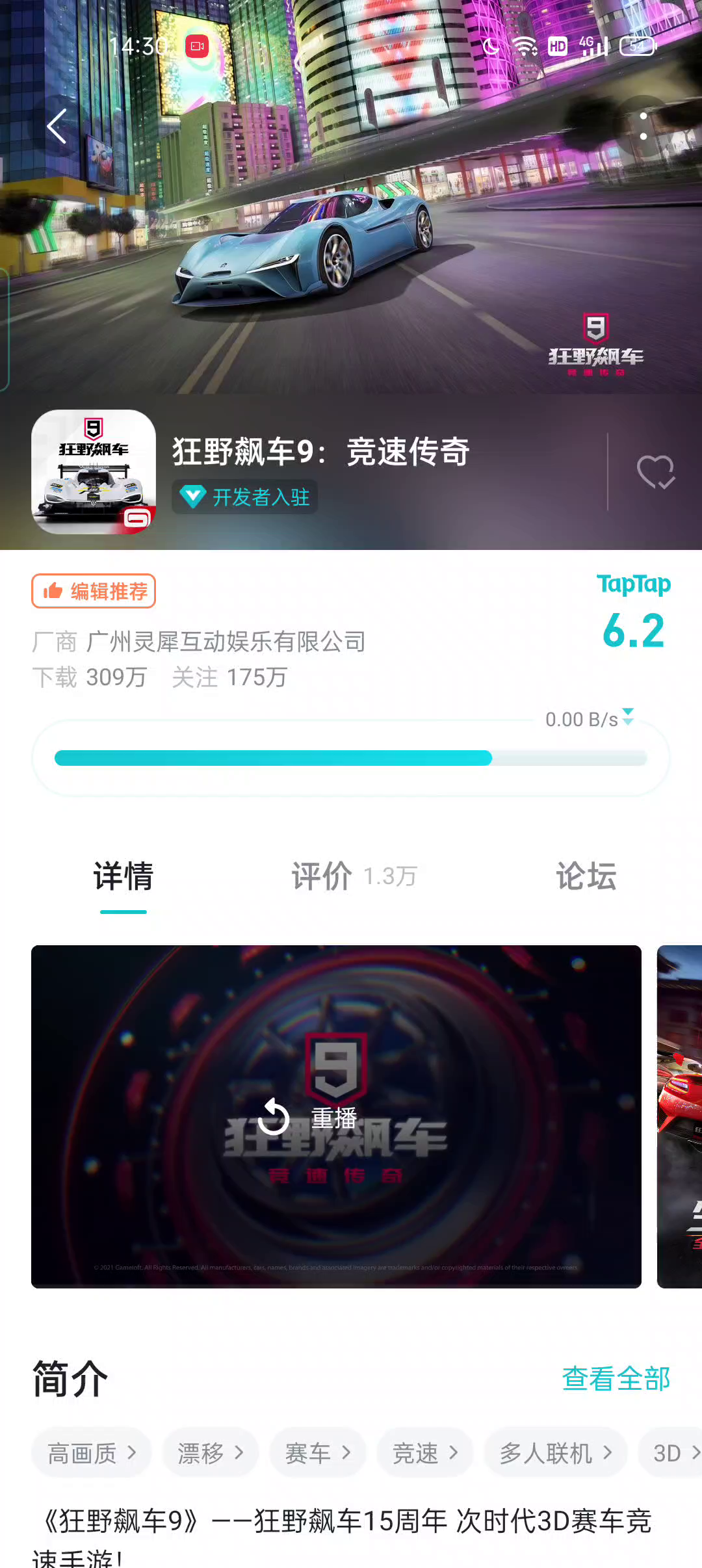Tap the 开发者入驻 developer badge
The height and width of the screenshot is (1568, 702).
[x=245, y=497]
